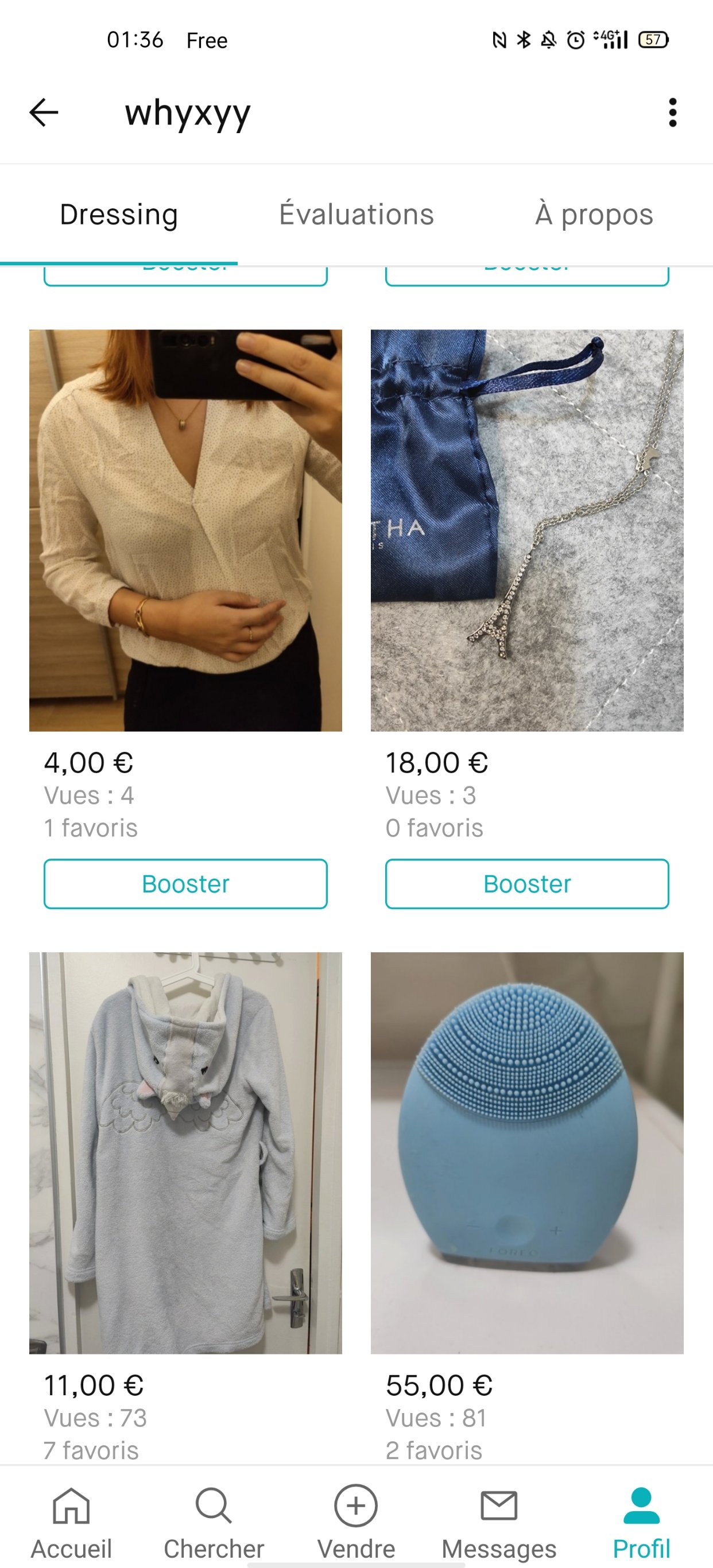
Task: Open the Chercher search tab
Action: (214, 1522)
